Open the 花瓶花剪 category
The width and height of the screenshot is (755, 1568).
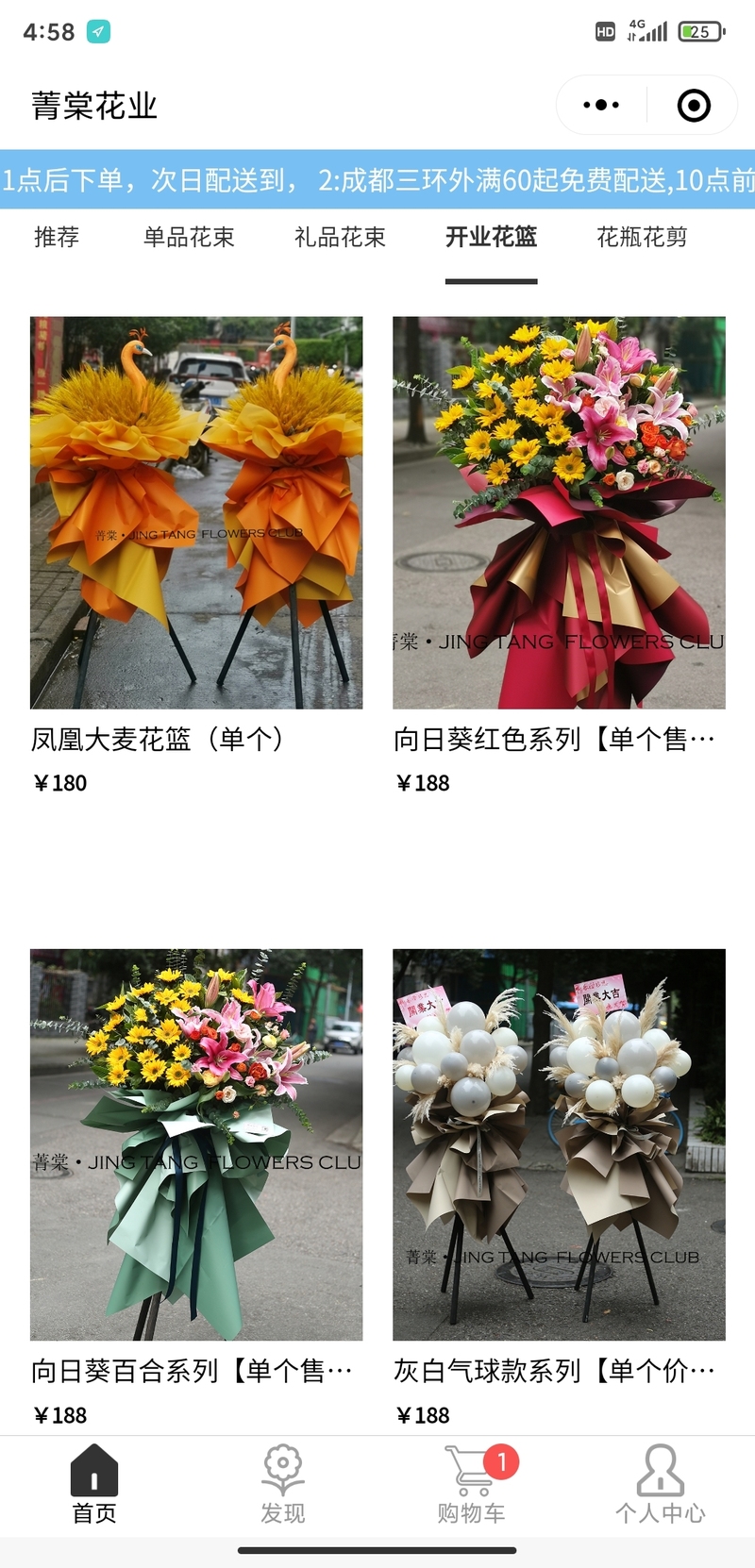[642, 237]
